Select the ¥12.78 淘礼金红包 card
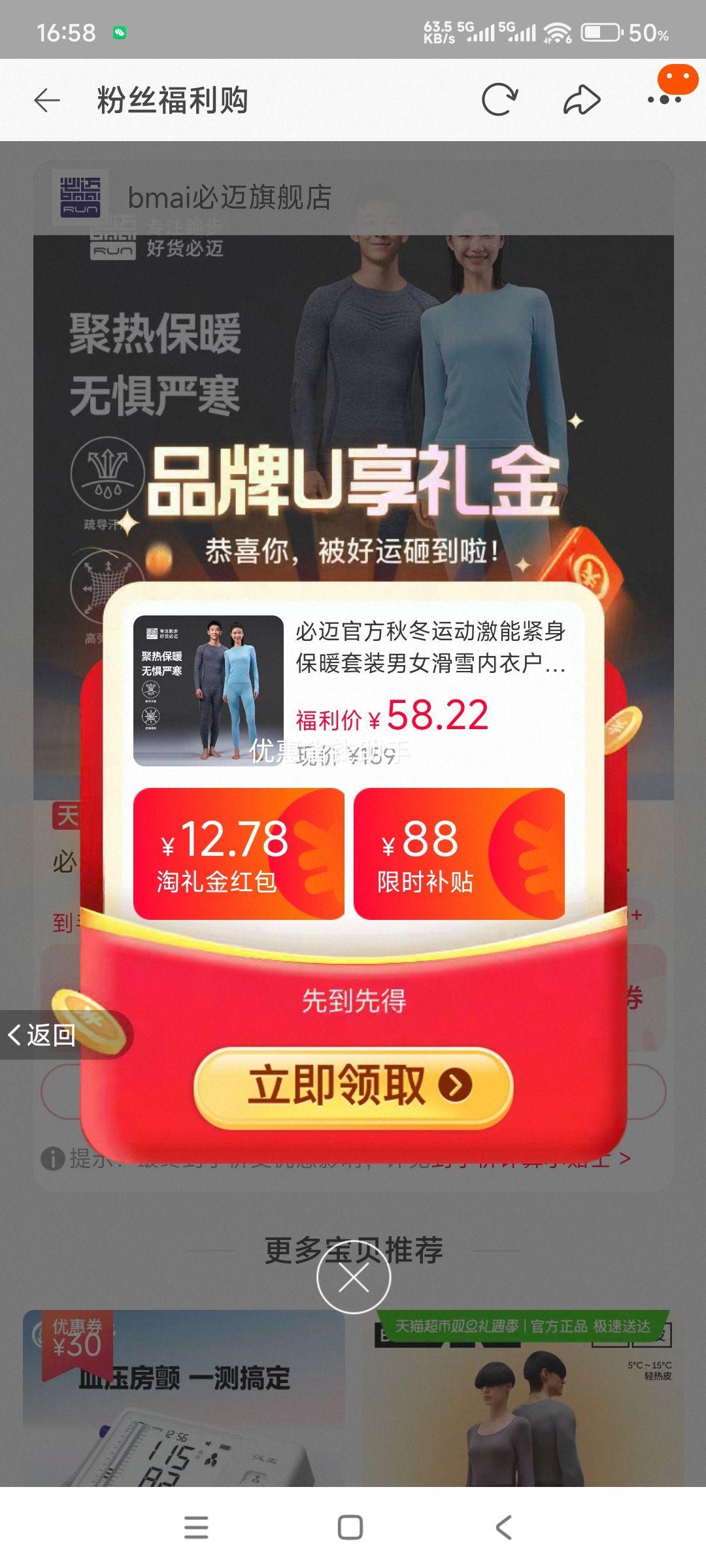Image resolution: width=706 pixels, height=1568 pixels. [239, 853]
